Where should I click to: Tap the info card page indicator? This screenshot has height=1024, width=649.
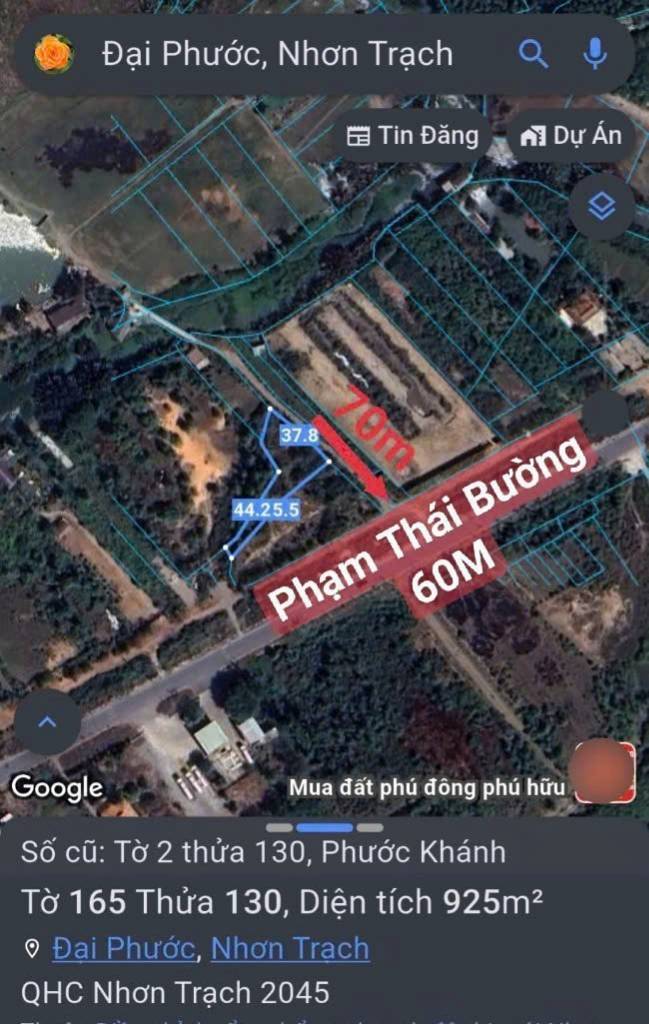324,828
